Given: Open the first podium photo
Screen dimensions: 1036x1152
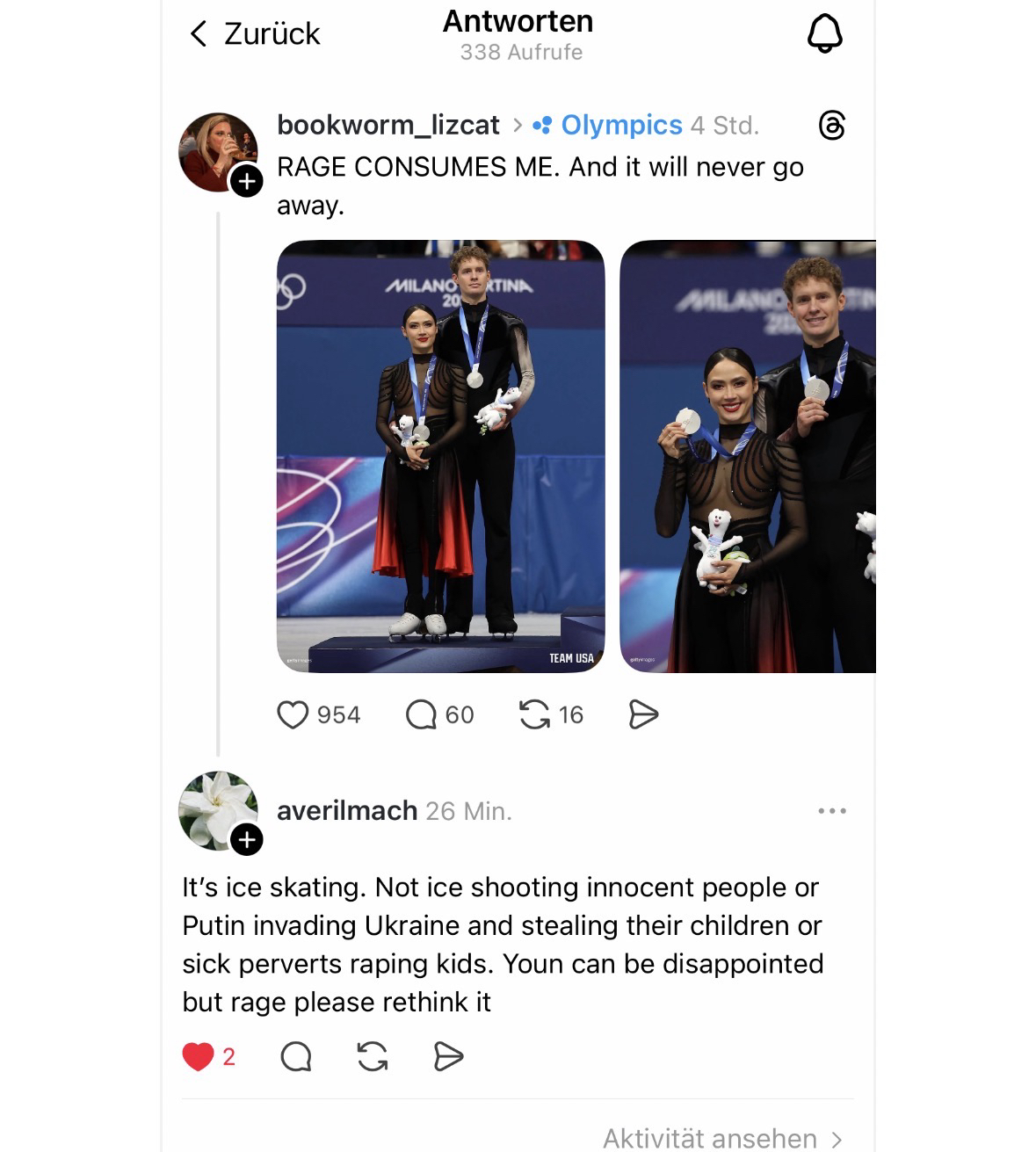Looking at the screenshot, I should tap(440, 456).
